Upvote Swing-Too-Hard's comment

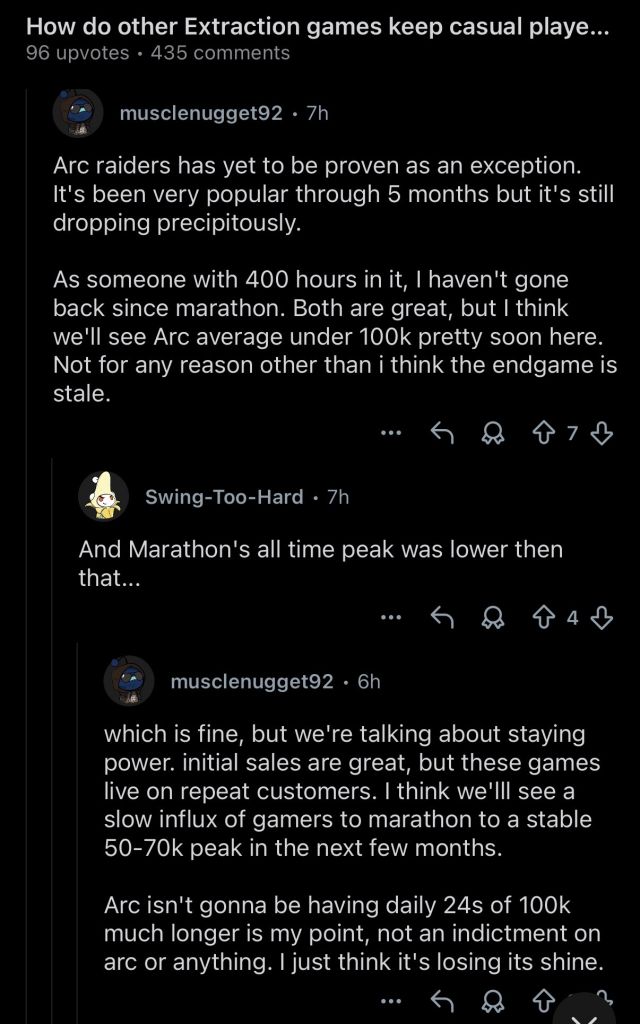point(545,617)
